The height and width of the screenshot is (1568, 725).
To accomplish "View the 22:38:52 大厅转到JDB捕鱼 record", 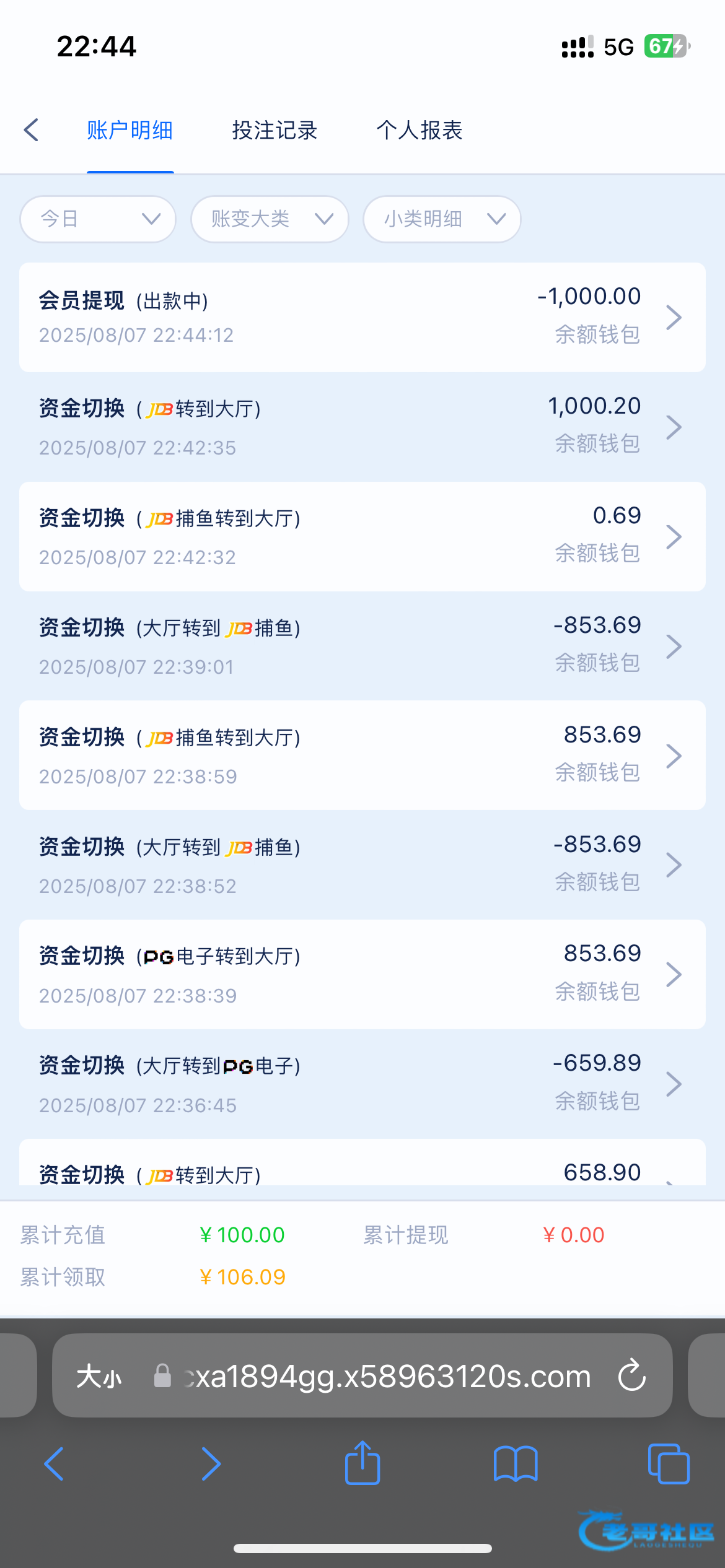I will pyautogui.click(x=362, y=865).
